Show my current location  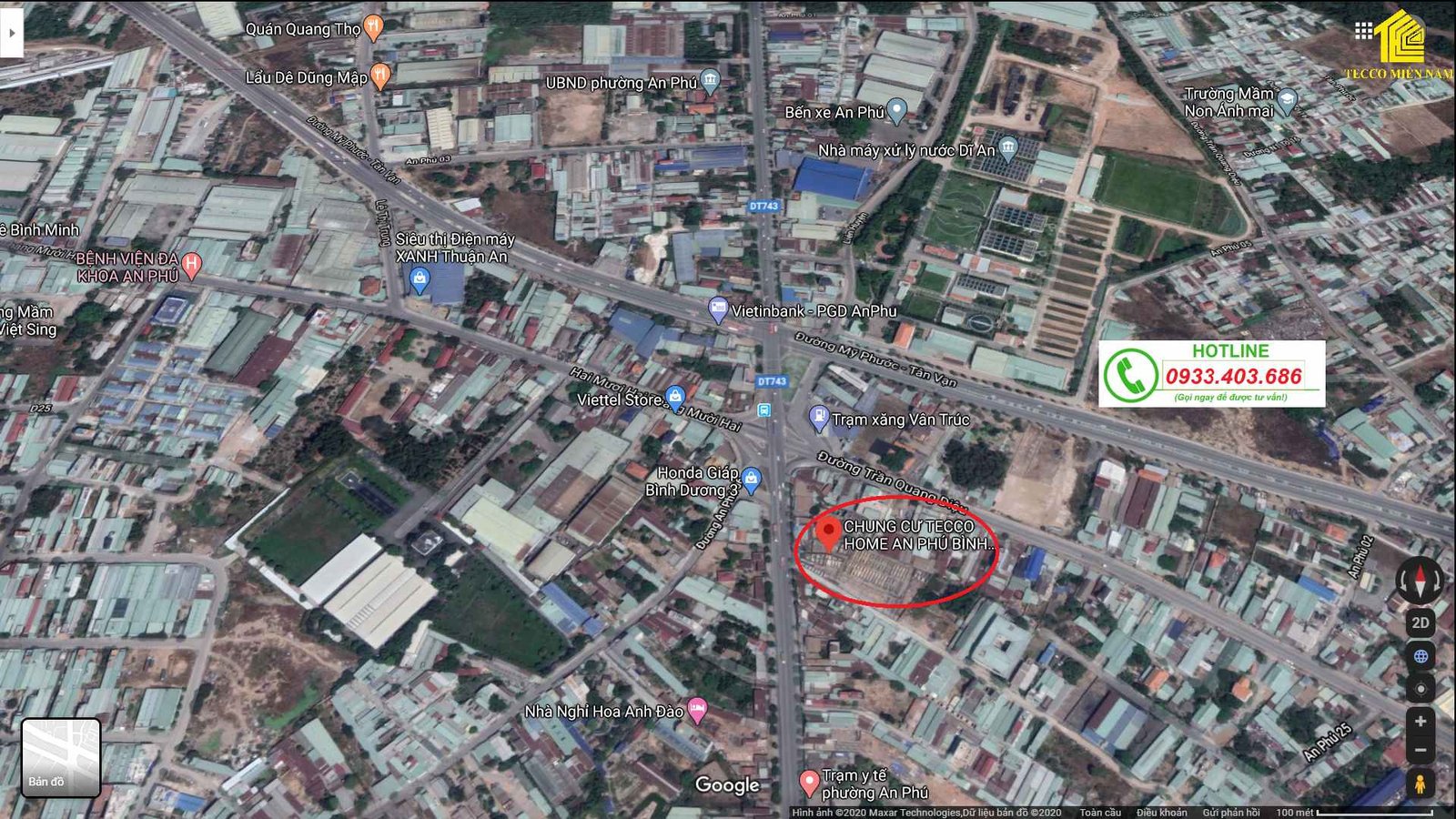(x=1421, y=689)
